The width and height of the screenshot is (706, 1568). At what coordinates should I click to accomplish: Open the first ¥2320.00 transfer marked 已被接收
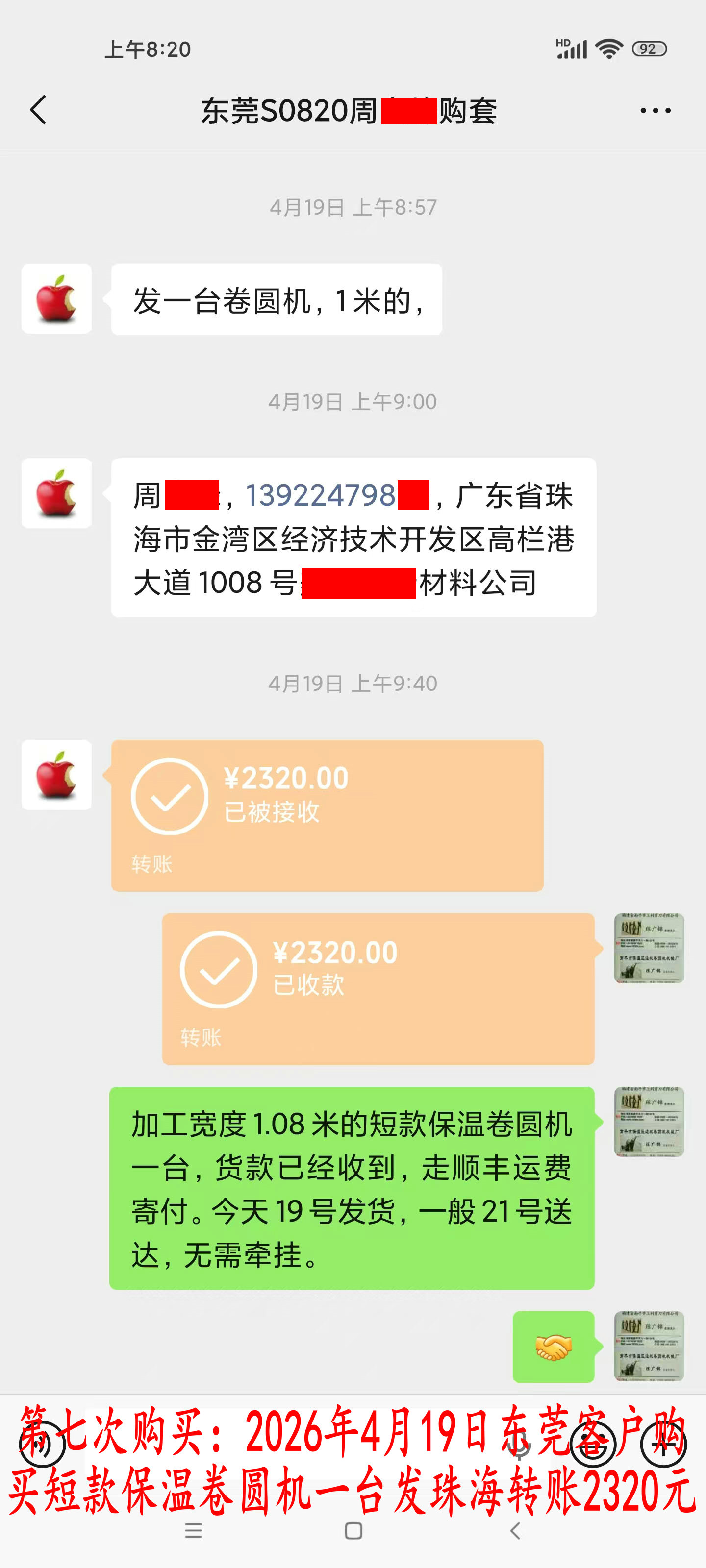point(327,816)
